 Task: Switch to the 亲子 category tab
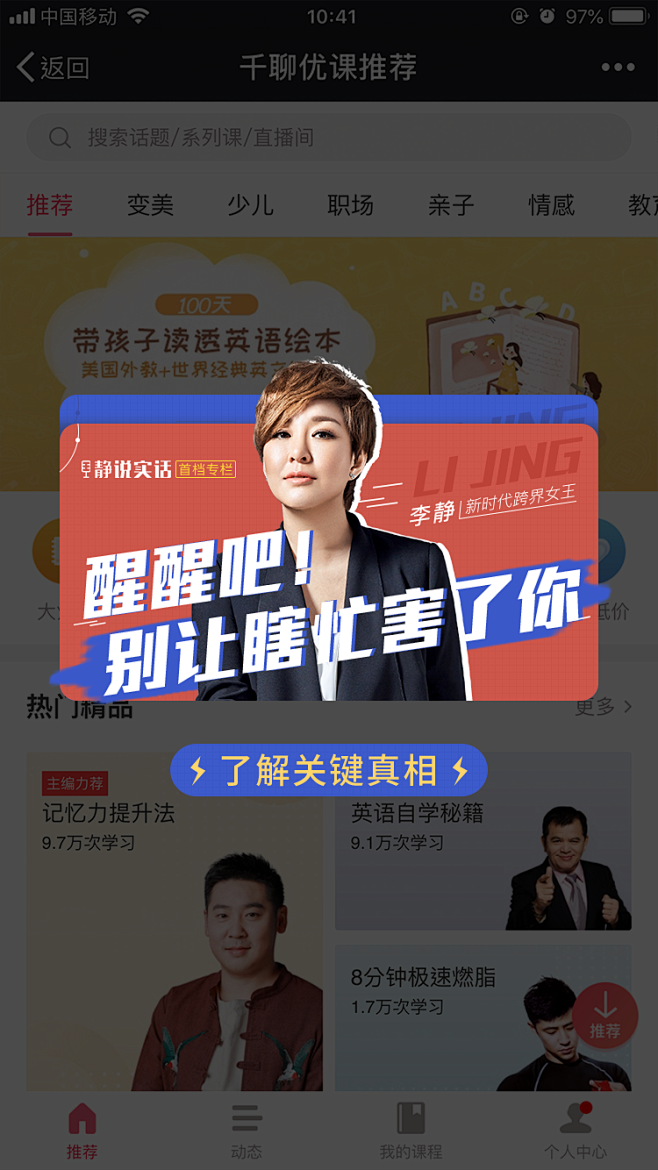(450, 206)
